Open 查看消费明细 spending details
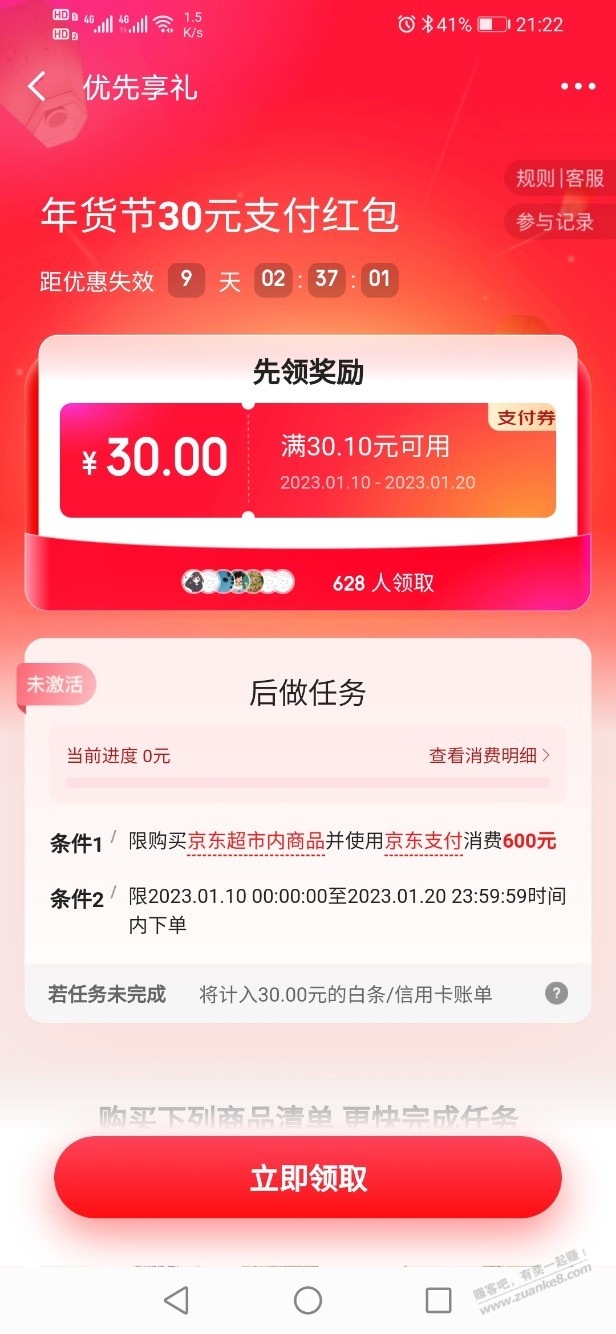This screenshot has height=1334, width=616. coord(489,756)
